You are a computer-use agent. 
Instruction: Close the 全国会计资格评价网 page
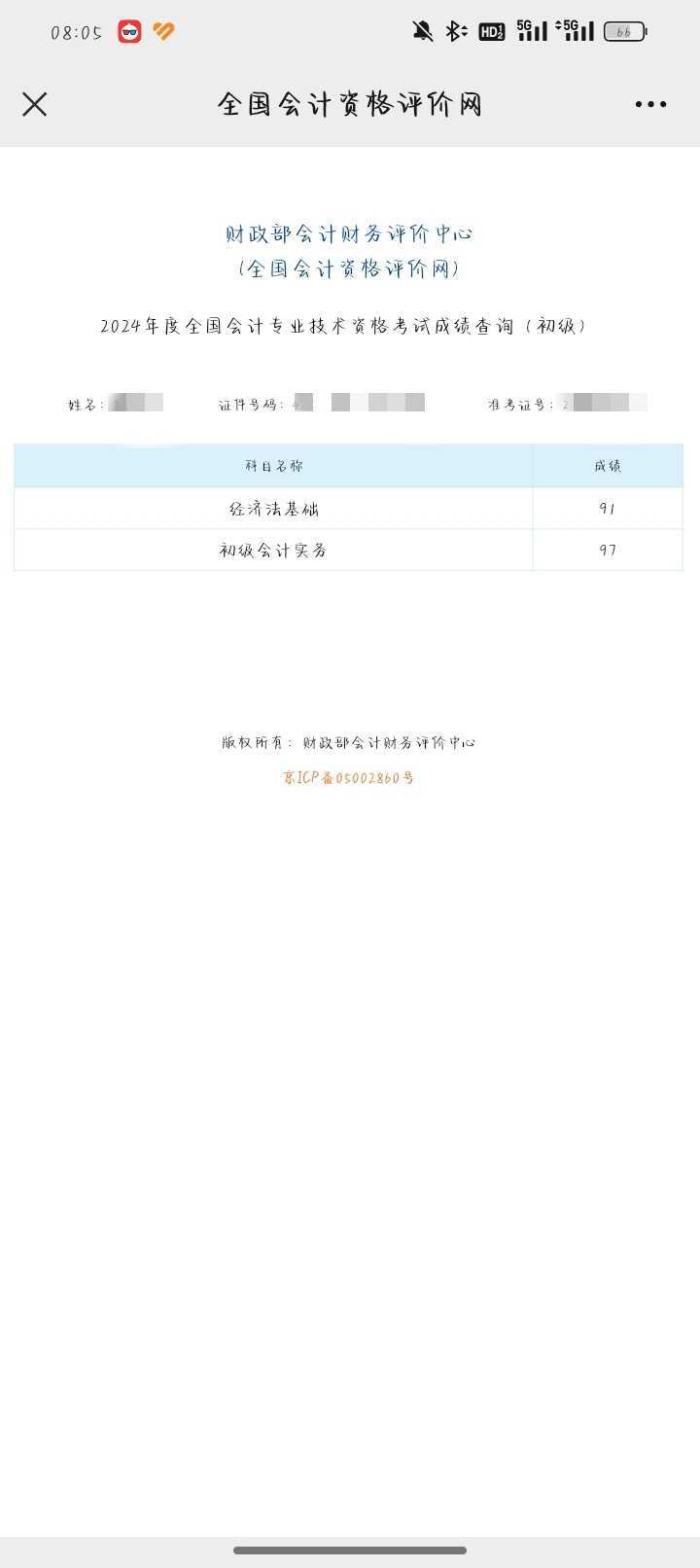35,104
